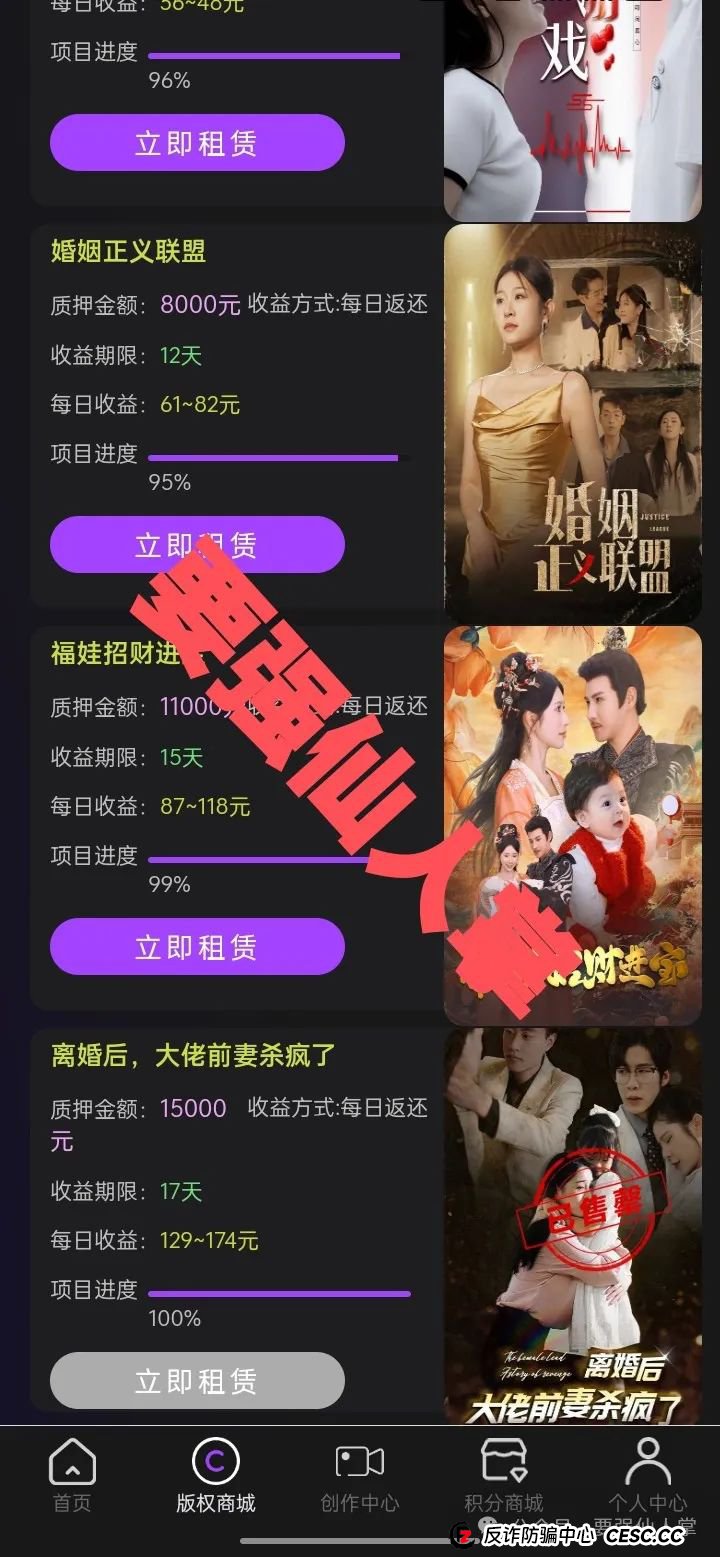The height and width of the screenshot is (1557, 720).
Task: Go to the 首页 tab
Action: 72,1476
